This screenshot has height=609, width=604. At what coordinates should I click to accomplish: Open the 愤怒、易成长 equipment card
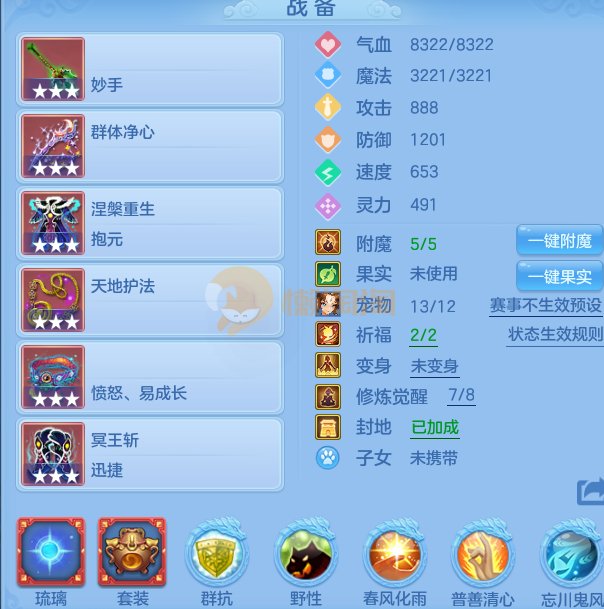[150, 377]
